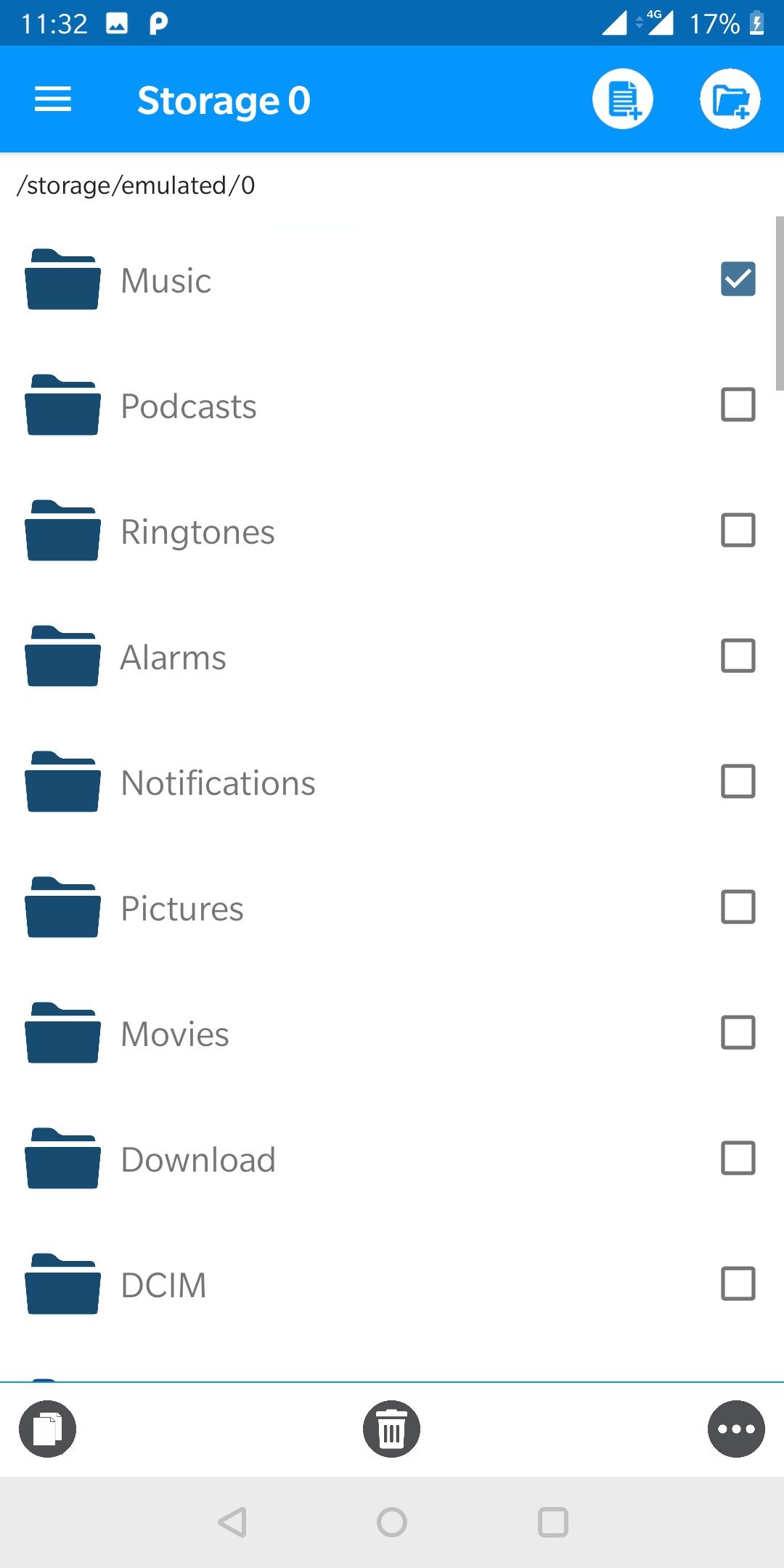
Task: Create a new folder
Action: pyautogui.click(x=730, y=99)
